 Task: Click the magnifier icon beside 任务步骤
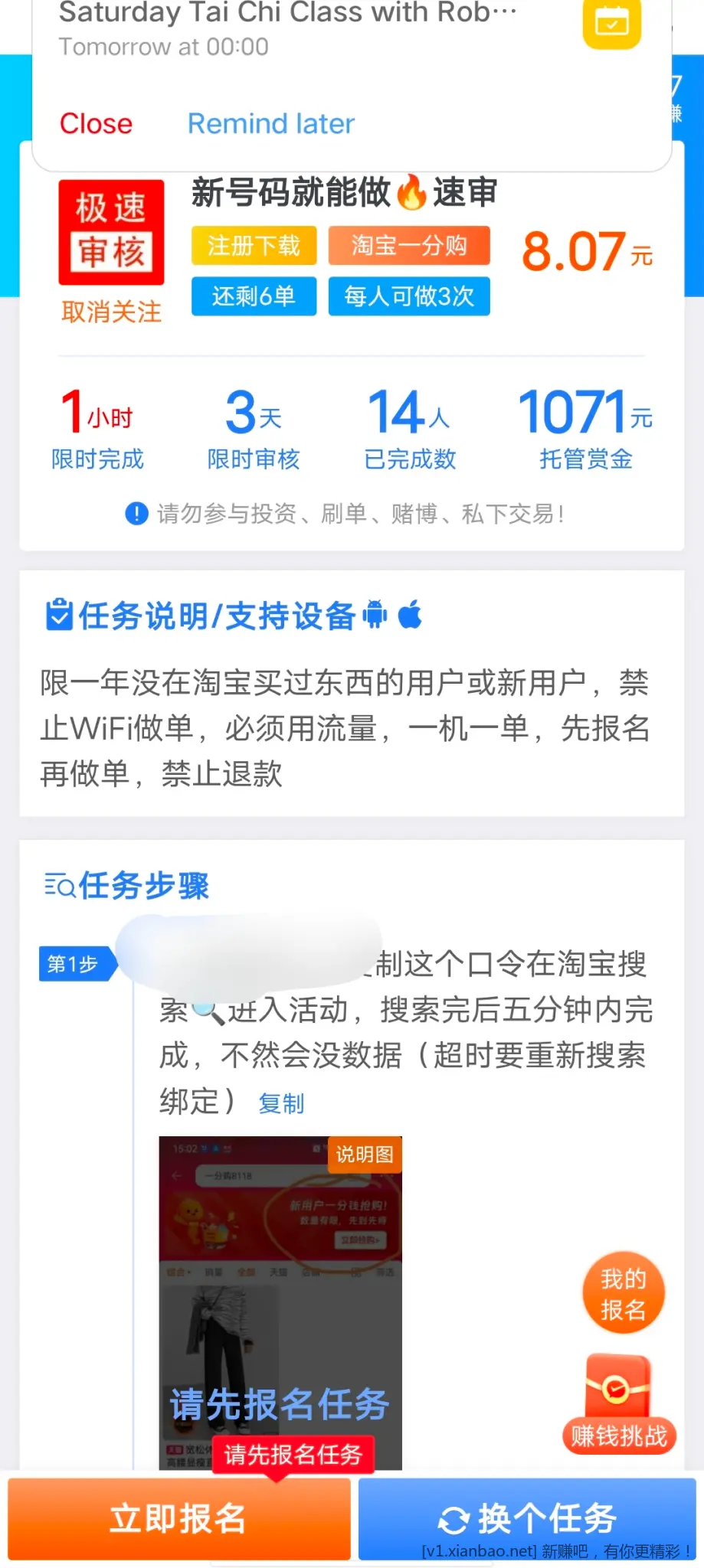[x=58, y=886]
